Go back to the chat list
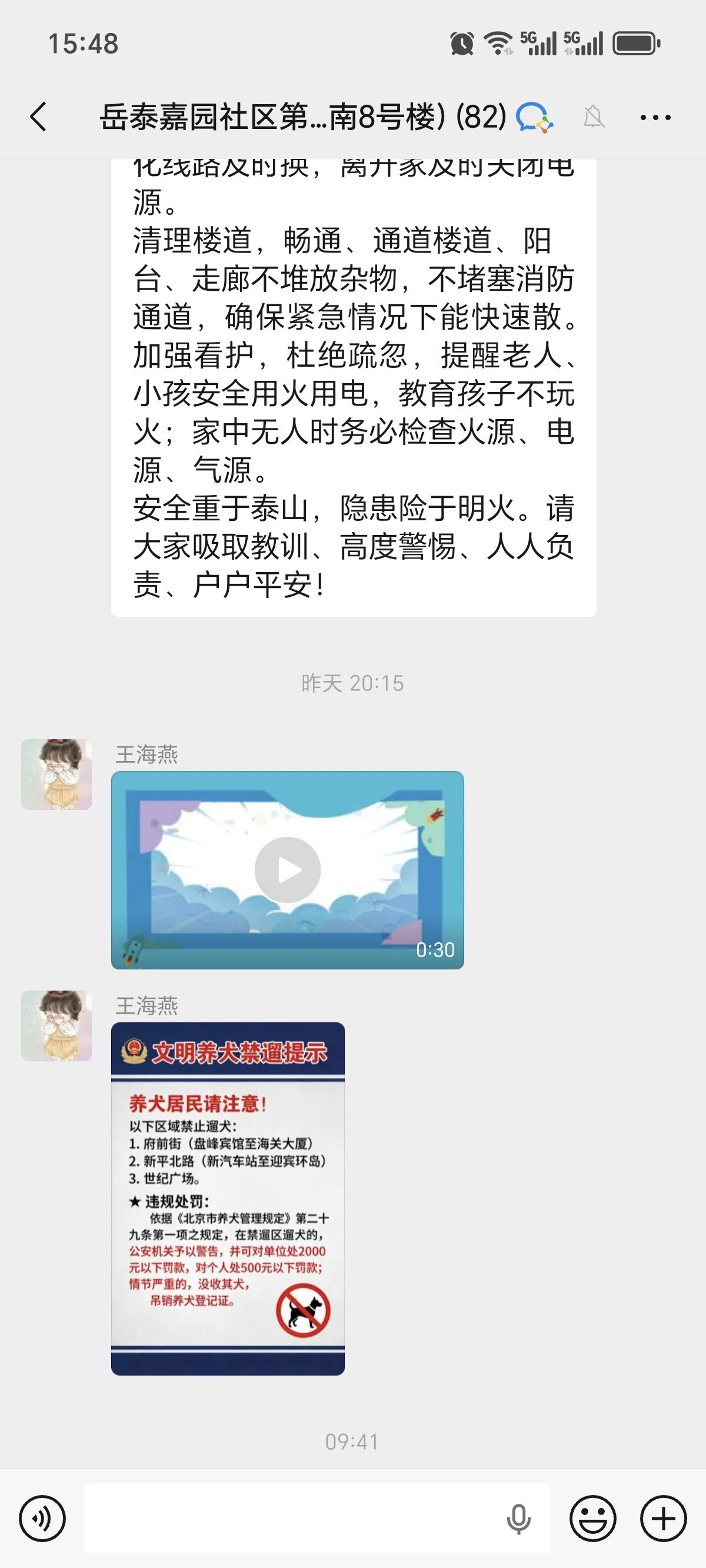This screenshot has width=706, height=1568. pyautogui.click(x=38, y=117)
